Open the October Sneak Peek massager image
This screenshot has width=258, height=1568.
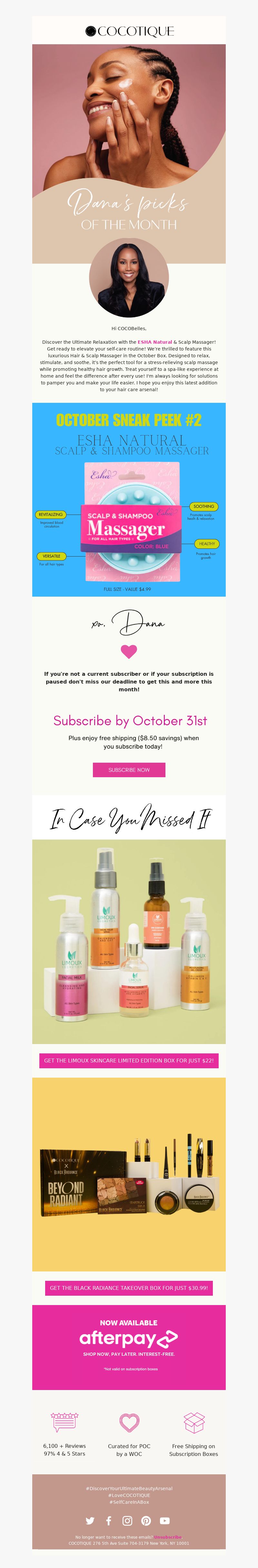pyautogui.click(x=129, y=499)
